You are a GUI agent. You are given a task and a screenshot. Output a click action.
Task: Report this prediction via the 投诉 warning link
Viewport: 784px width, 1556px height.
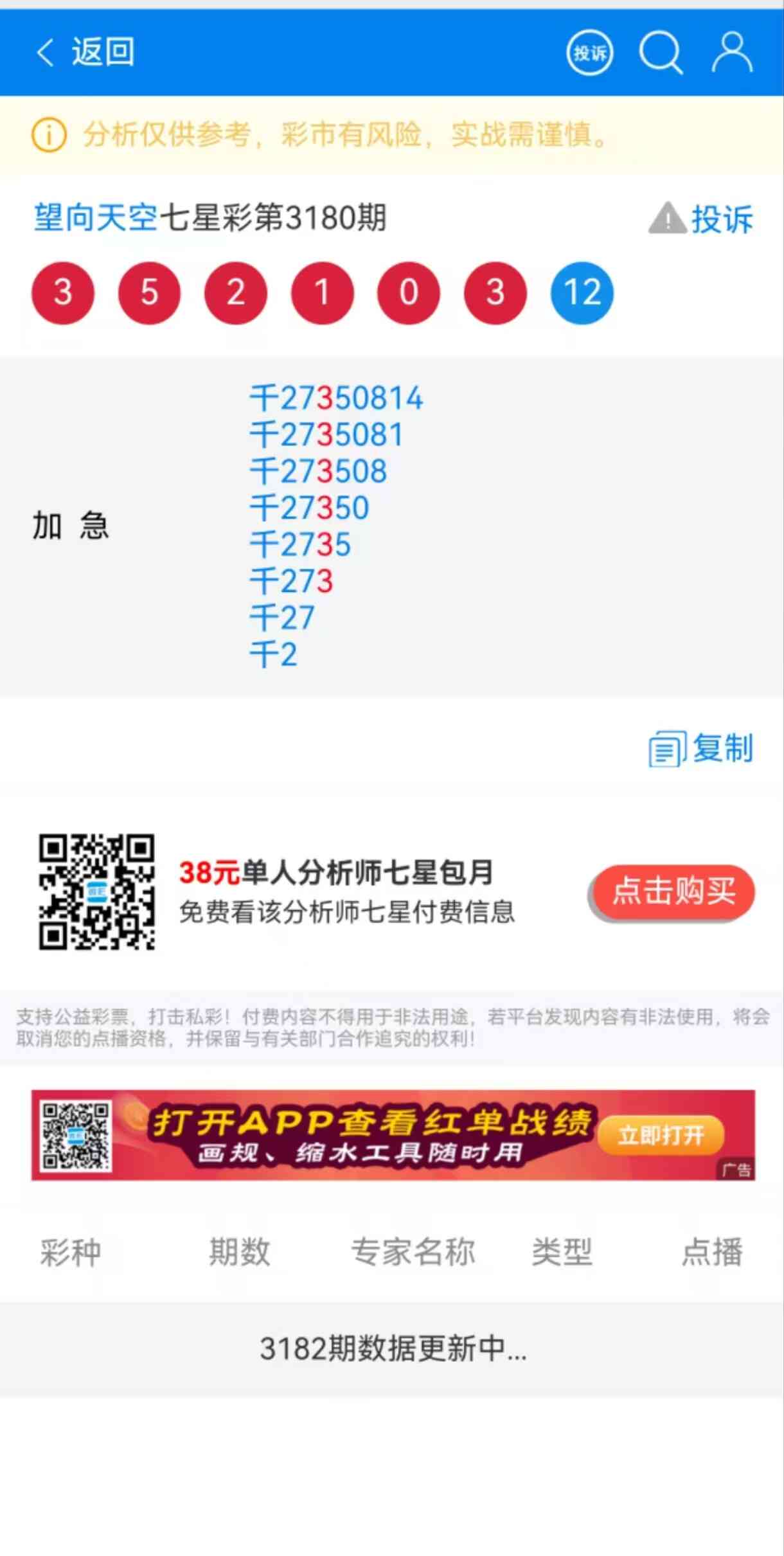(x=701, y=219)
